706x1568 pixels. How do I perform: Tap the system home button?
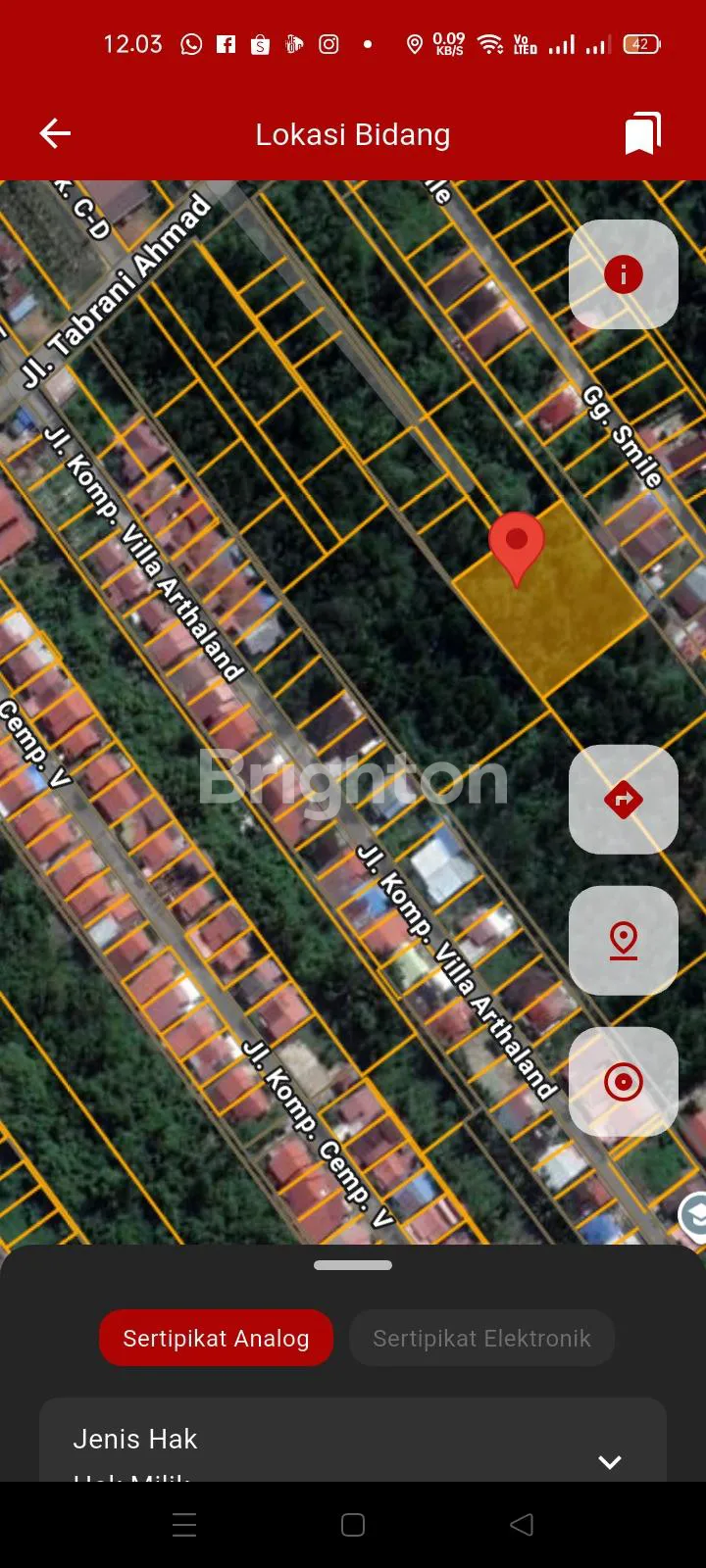(353, 1524)
